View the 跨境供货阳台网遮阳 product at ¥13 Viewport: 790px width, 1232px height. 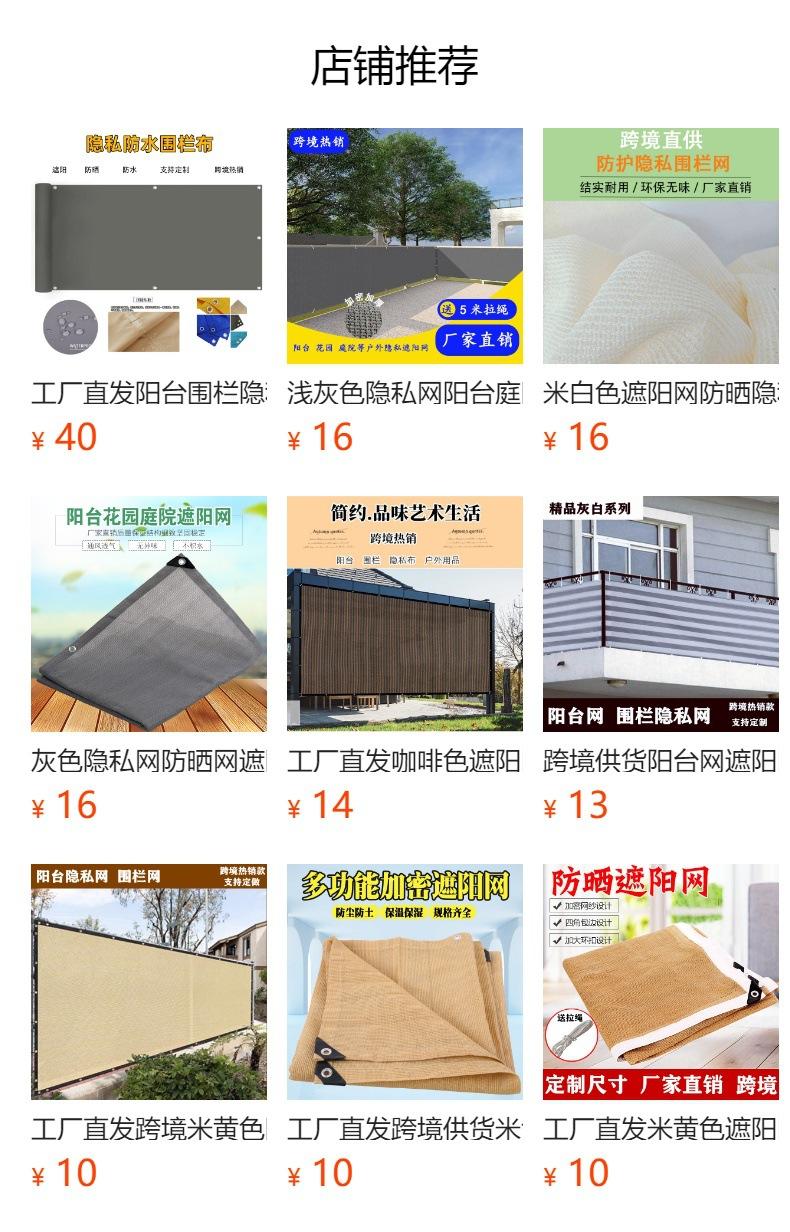661,659
